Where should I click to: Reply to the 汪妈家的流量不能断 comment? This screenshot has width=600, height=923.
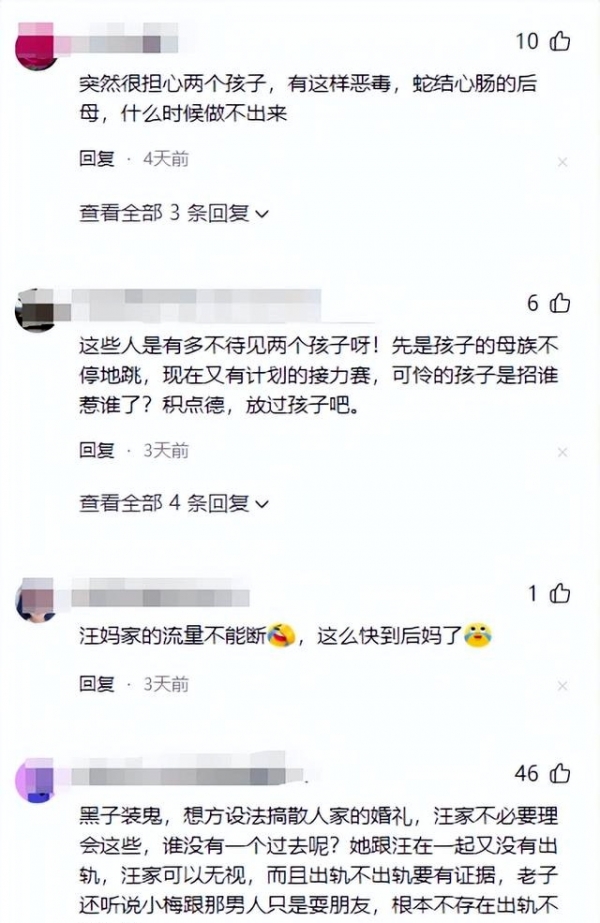[97, 684]
